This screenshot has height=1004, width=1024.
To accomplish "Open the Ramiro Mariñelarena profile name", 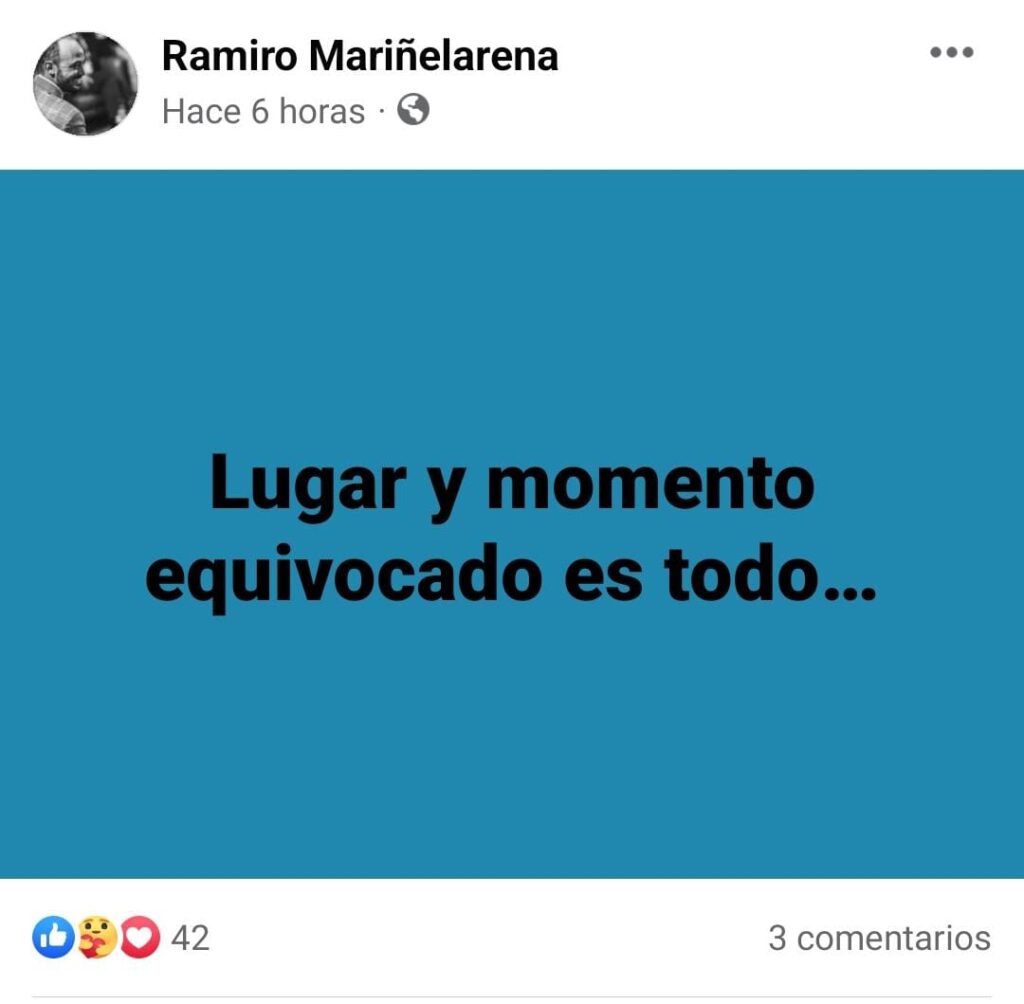I will pyautogui.click(x=360, y=56).
